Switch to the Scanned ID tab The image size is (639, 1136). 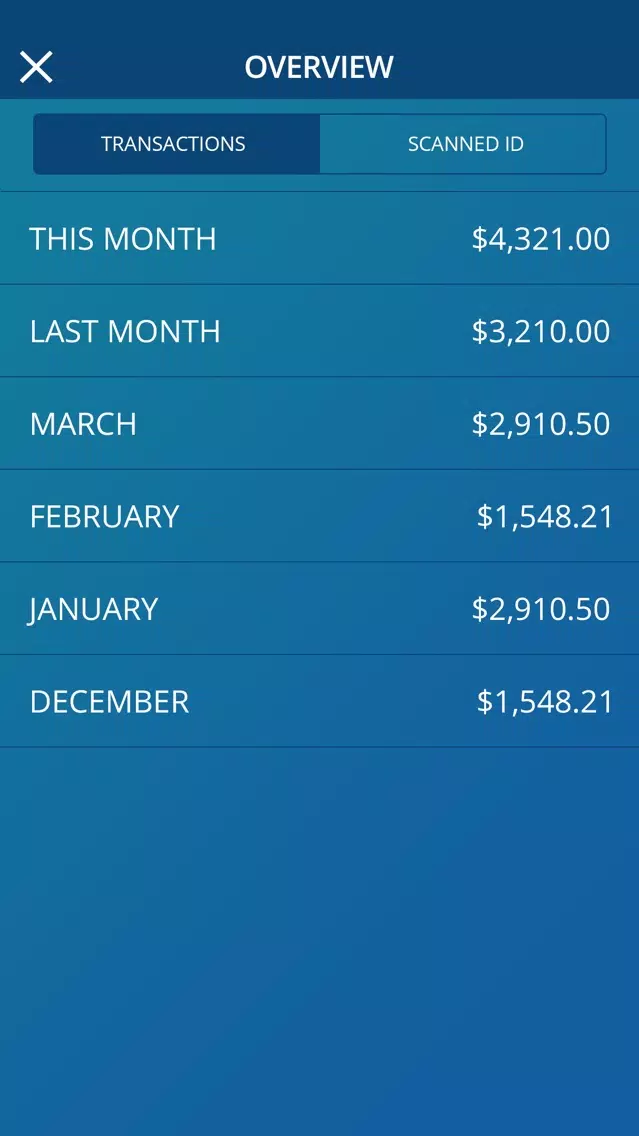463,143
